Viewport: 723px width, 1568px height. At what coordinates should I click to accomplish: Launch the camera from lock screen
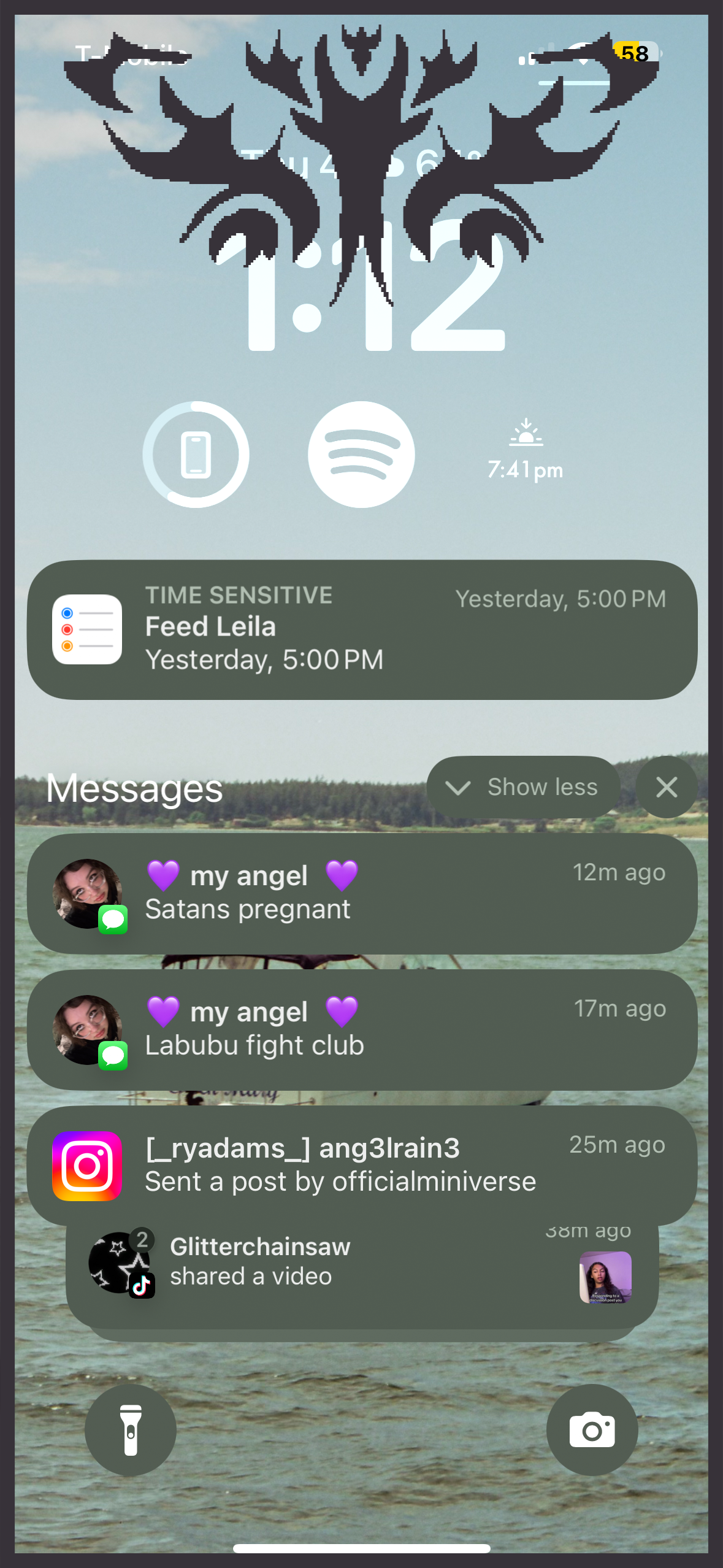tap(592, 1430)
